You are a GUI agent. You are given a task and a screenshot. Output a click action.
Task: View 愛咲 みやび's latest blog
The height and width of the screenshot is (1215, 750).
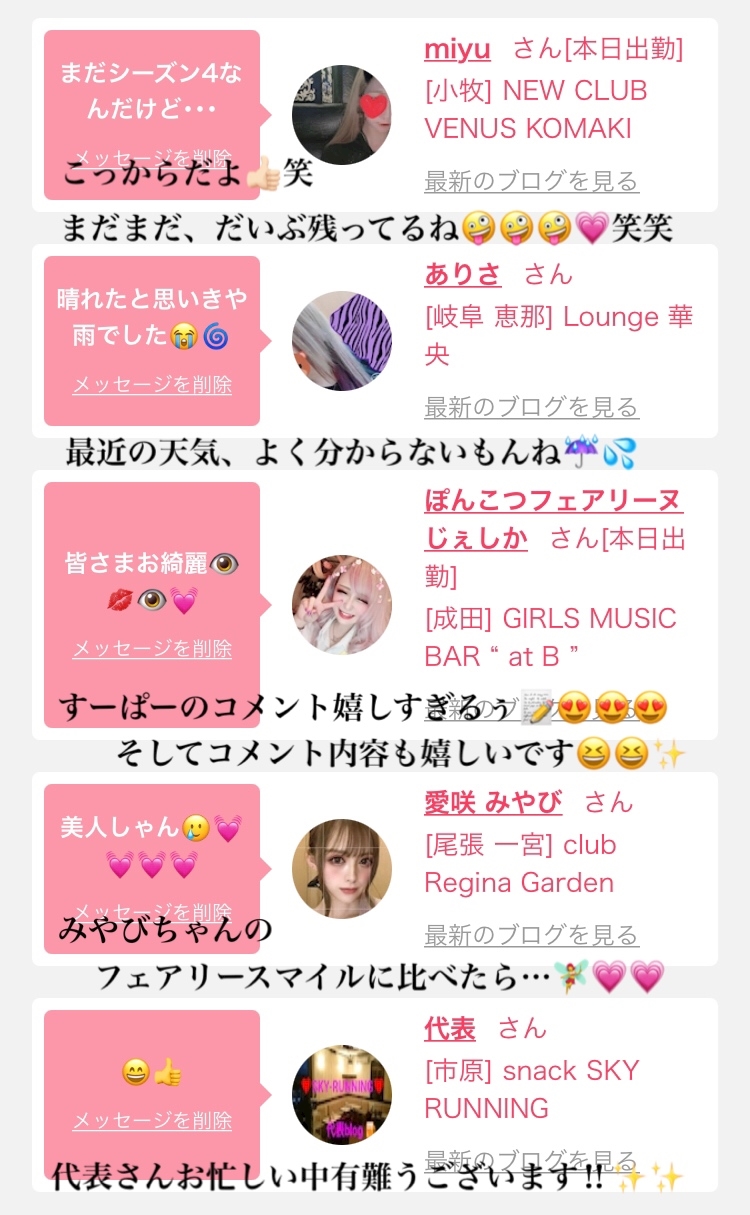[x=532, y=935]
